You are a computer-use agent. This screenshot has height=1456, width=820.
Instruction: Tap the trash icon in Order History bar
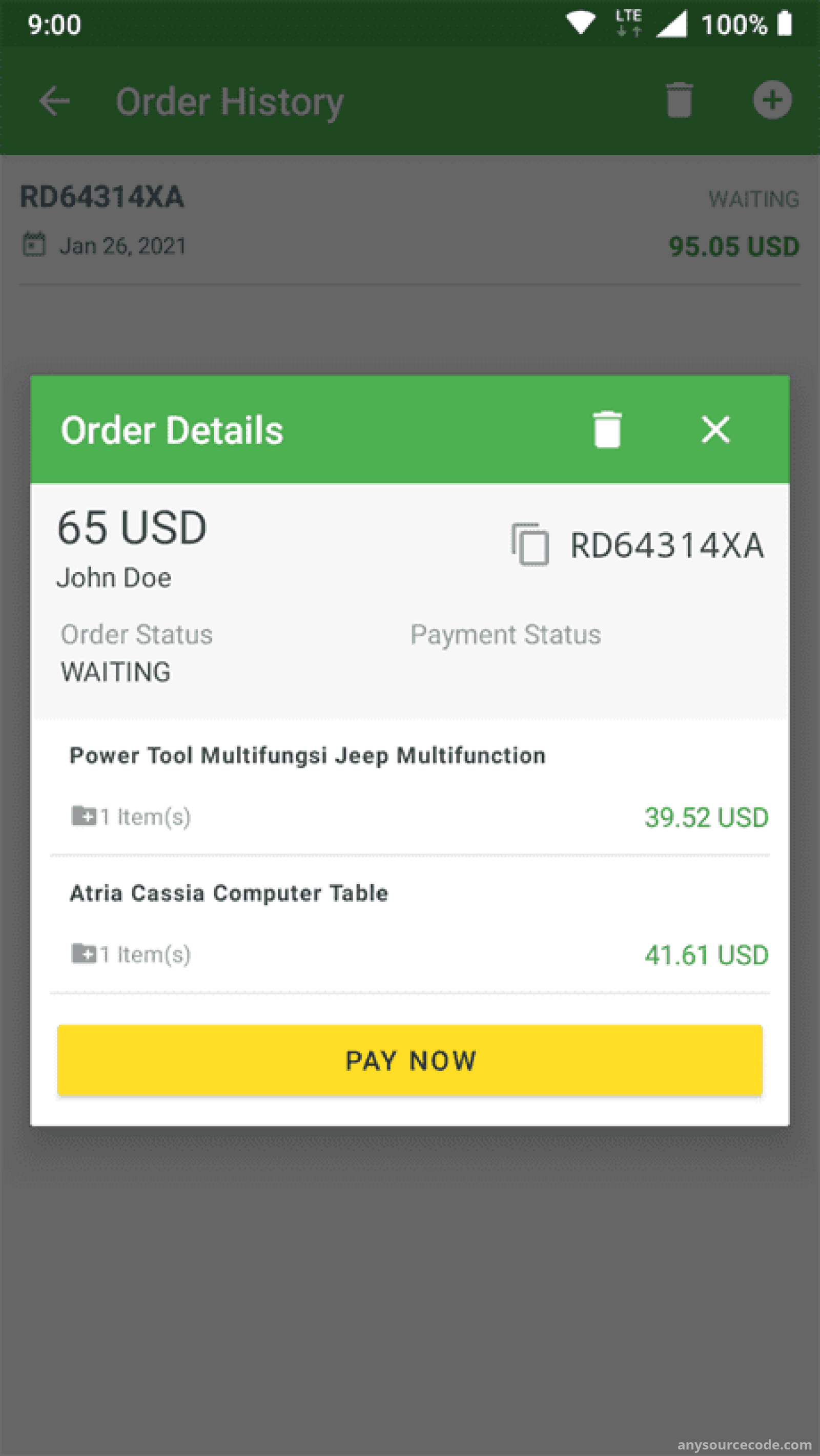(679, 100)
